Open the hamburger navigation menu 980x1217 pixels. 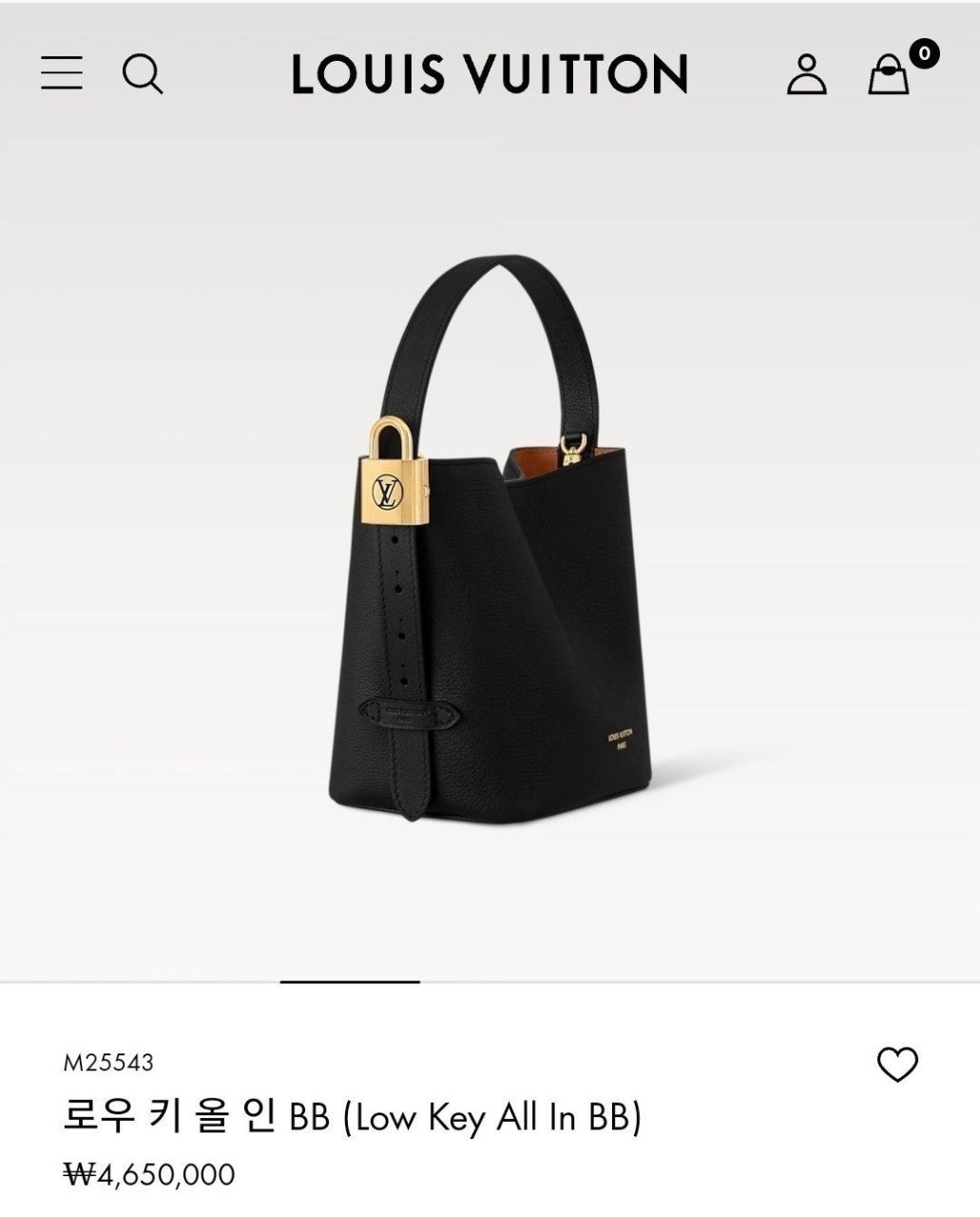[x=62, y=73]
